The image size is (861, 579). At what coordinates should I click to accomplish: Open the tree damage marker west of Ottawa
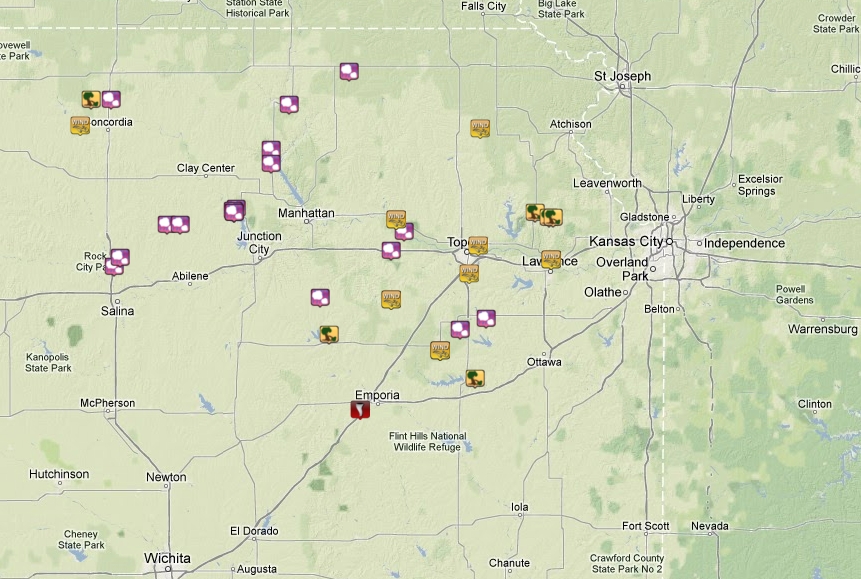click(x=475, y=377)
